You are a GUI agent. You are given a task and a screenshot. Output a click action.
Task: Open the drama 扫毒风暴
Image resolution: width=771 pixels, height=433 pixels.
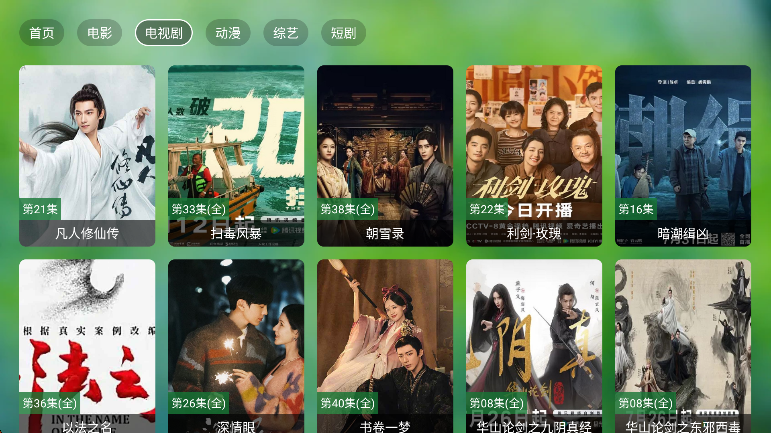[236, 155]
